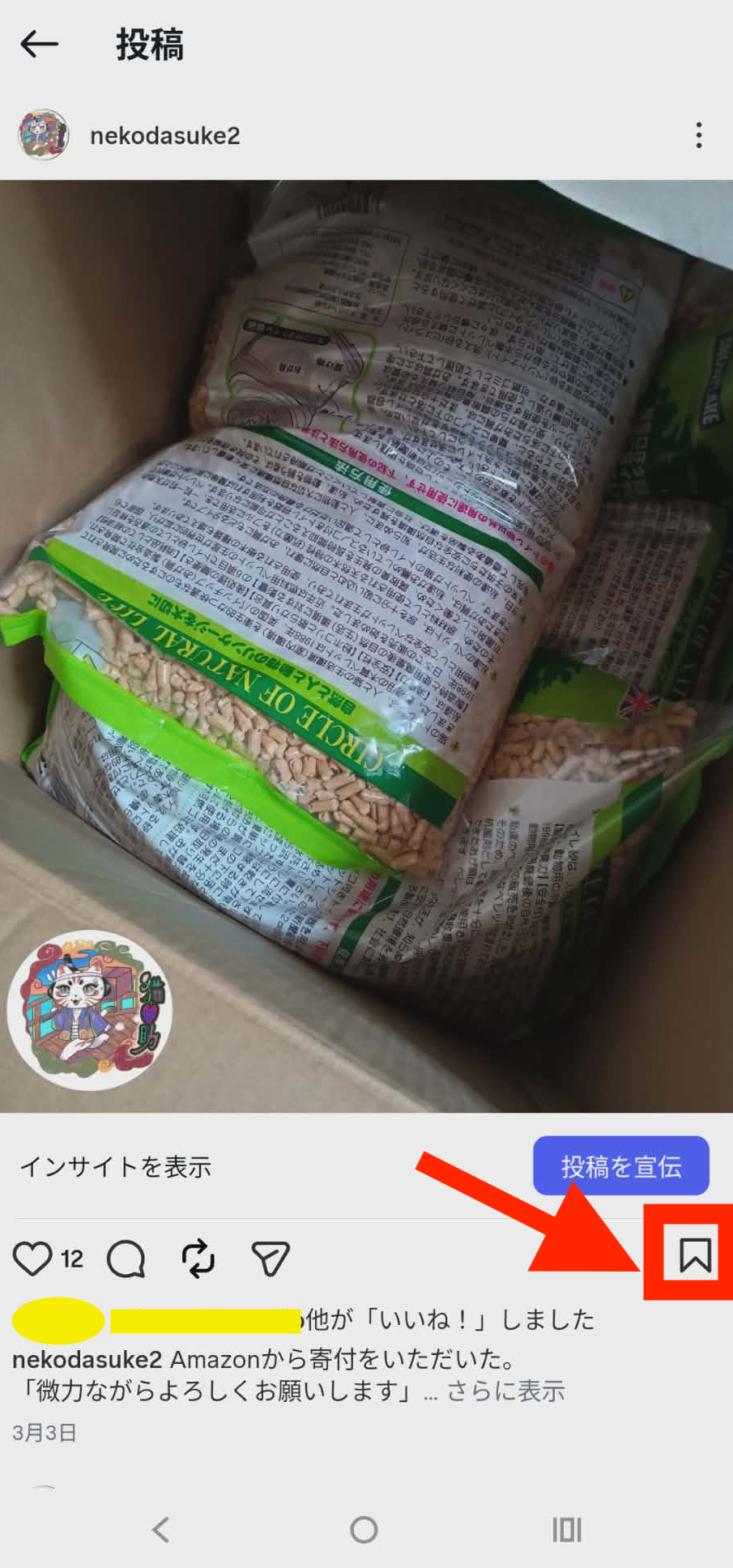Tap インサイトを表示 to view insights
Image resolution: width=733 pixels, height=1568 pixels.
point(116,1166)
